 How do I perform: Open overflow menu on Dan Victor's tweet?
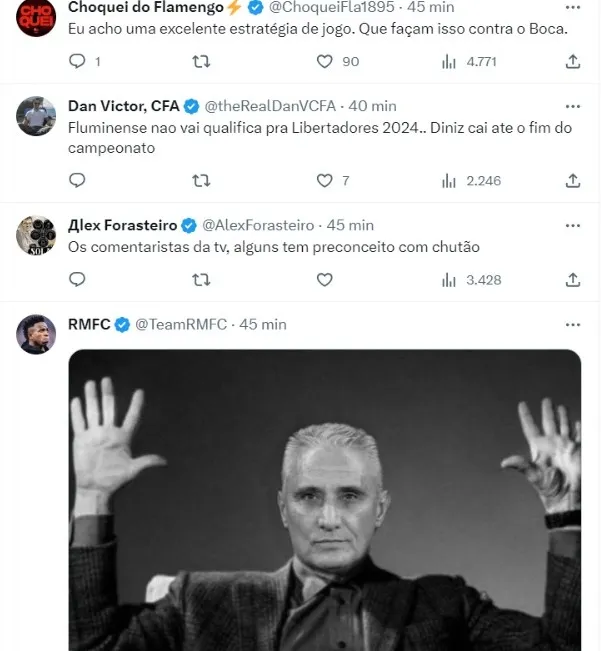click(x=573, y=106)
